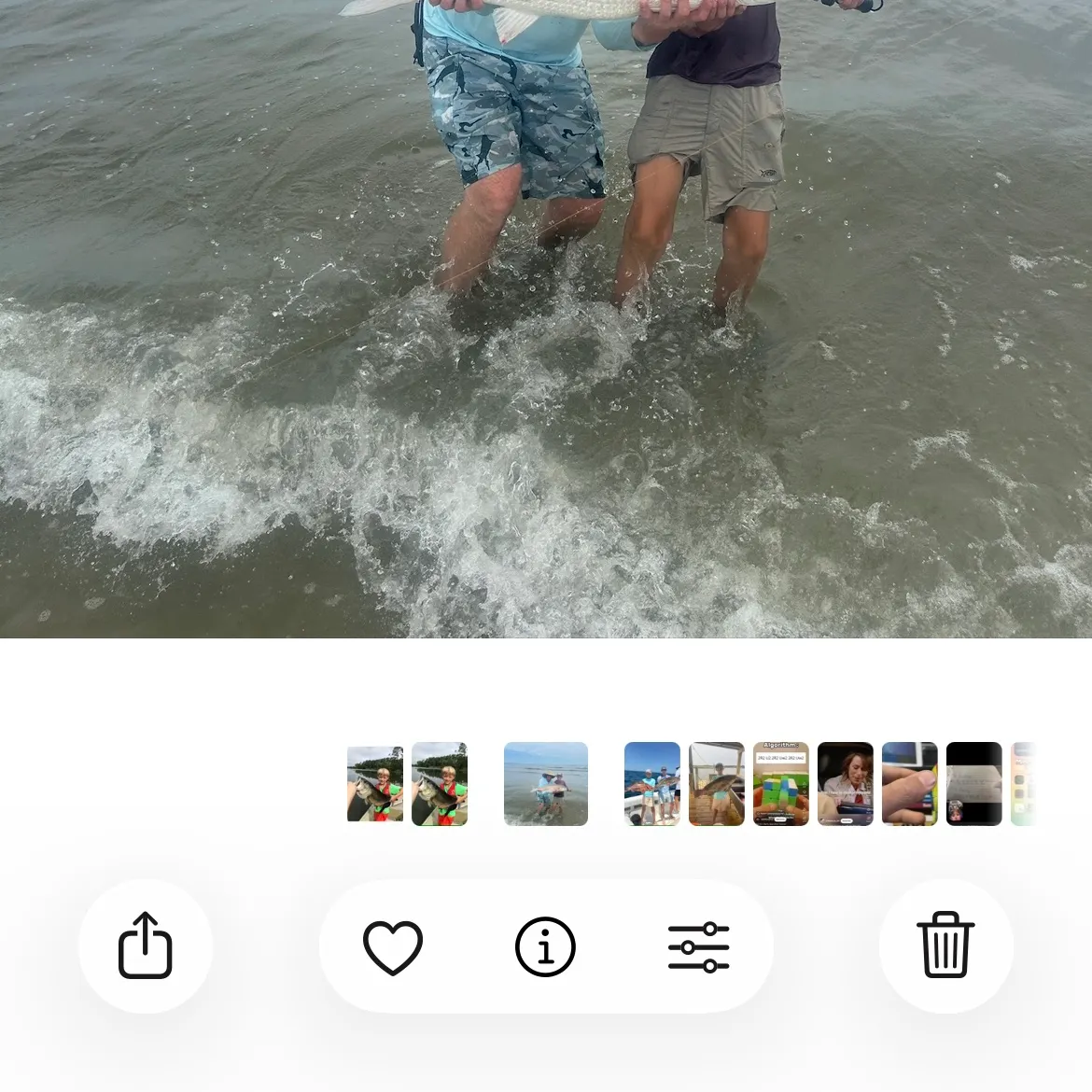The height and width of the screenshot is (1092, 1092).
Task: Select the dark thumbnail with a paper note
Action: point(973,784)
